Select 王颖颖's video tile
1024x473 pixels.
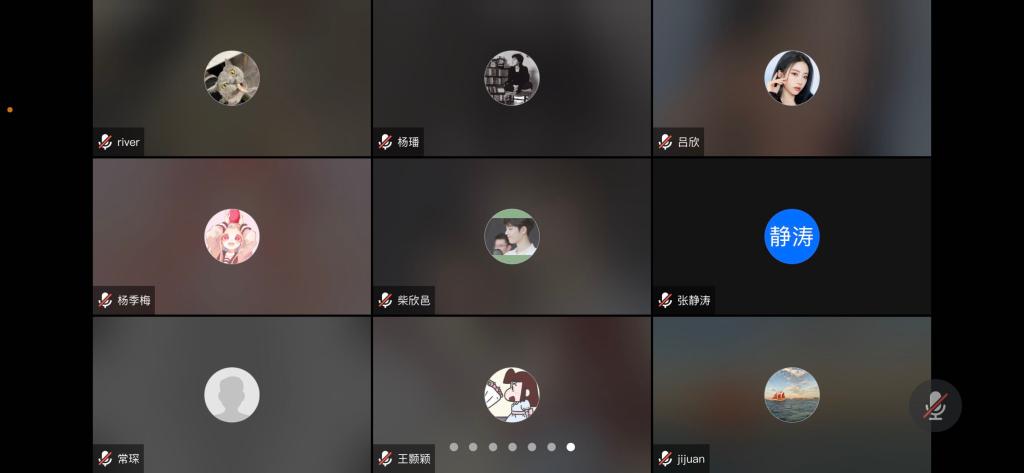click(511, 394)
